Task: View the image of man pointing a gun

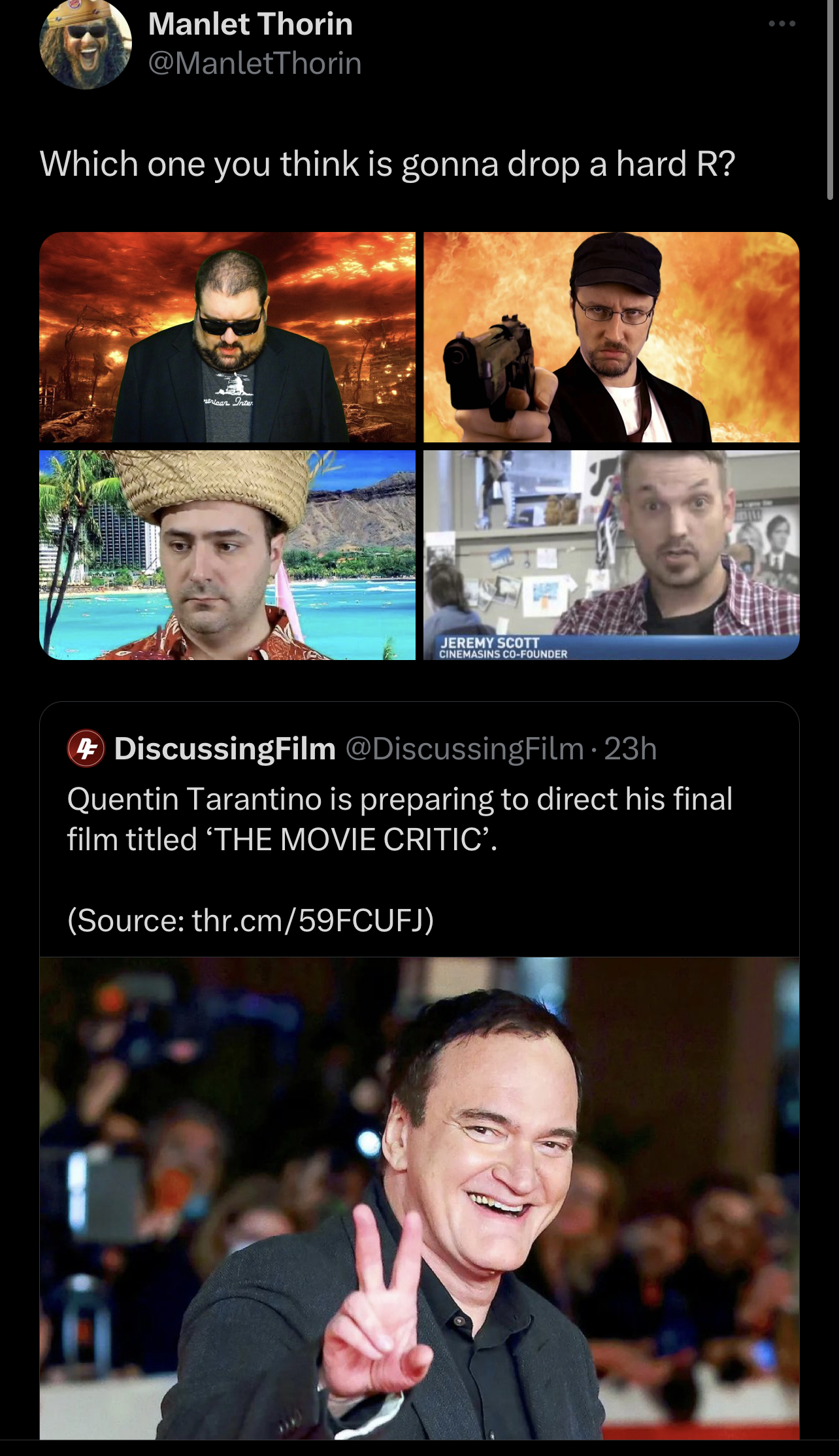Action: tap(612, 337)
